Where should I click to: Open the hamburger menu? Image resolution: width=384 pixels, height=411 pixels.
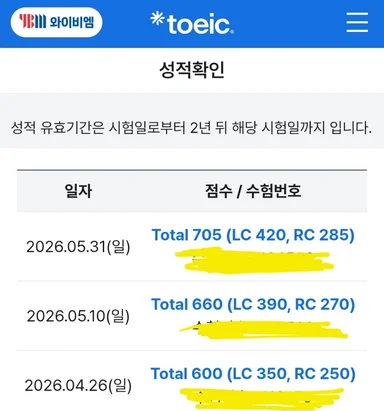(x=357, y=22)
